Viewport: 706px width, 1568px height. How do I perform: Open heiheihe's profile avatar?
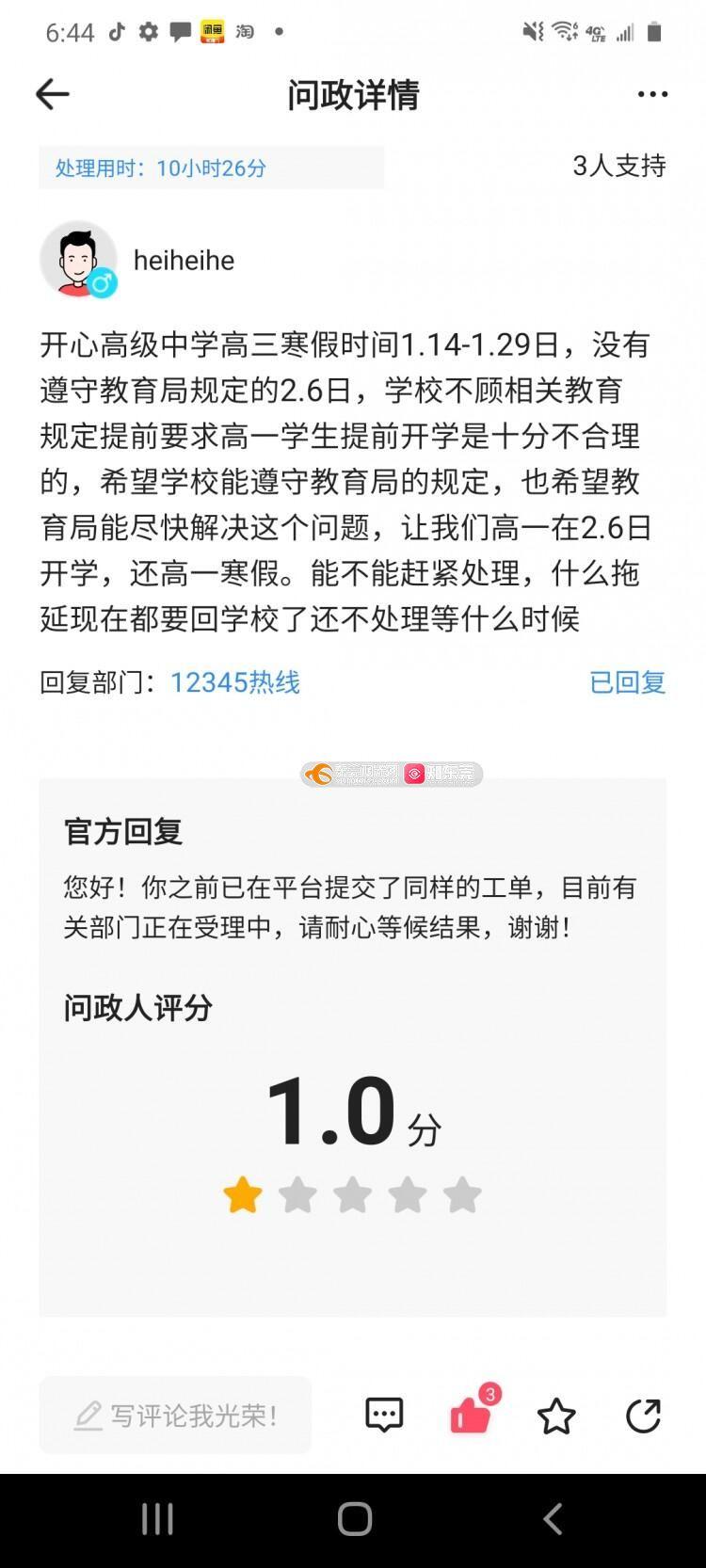tap(78, 260)
